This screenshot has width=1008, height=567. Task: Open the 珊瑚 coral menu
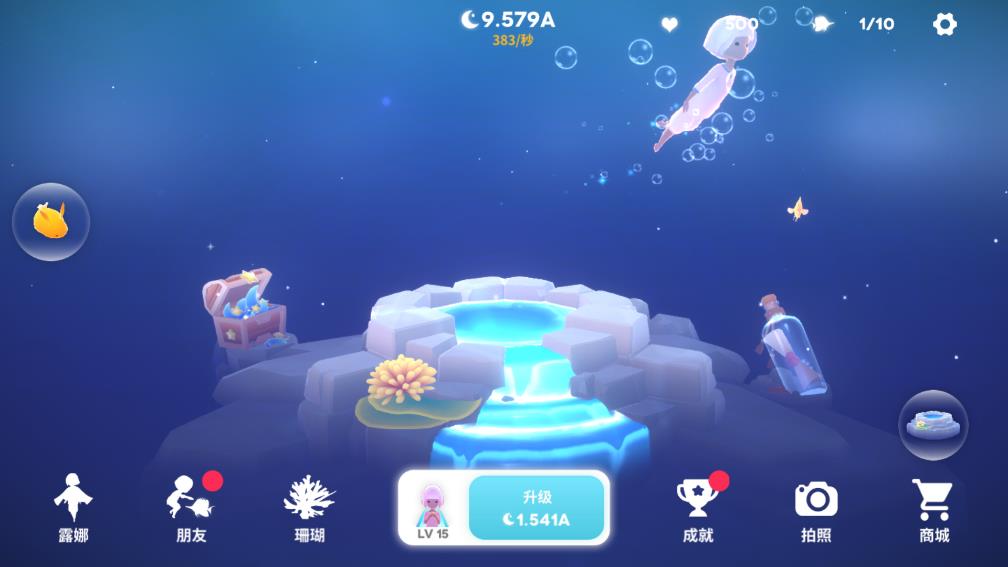coord(309,508)
